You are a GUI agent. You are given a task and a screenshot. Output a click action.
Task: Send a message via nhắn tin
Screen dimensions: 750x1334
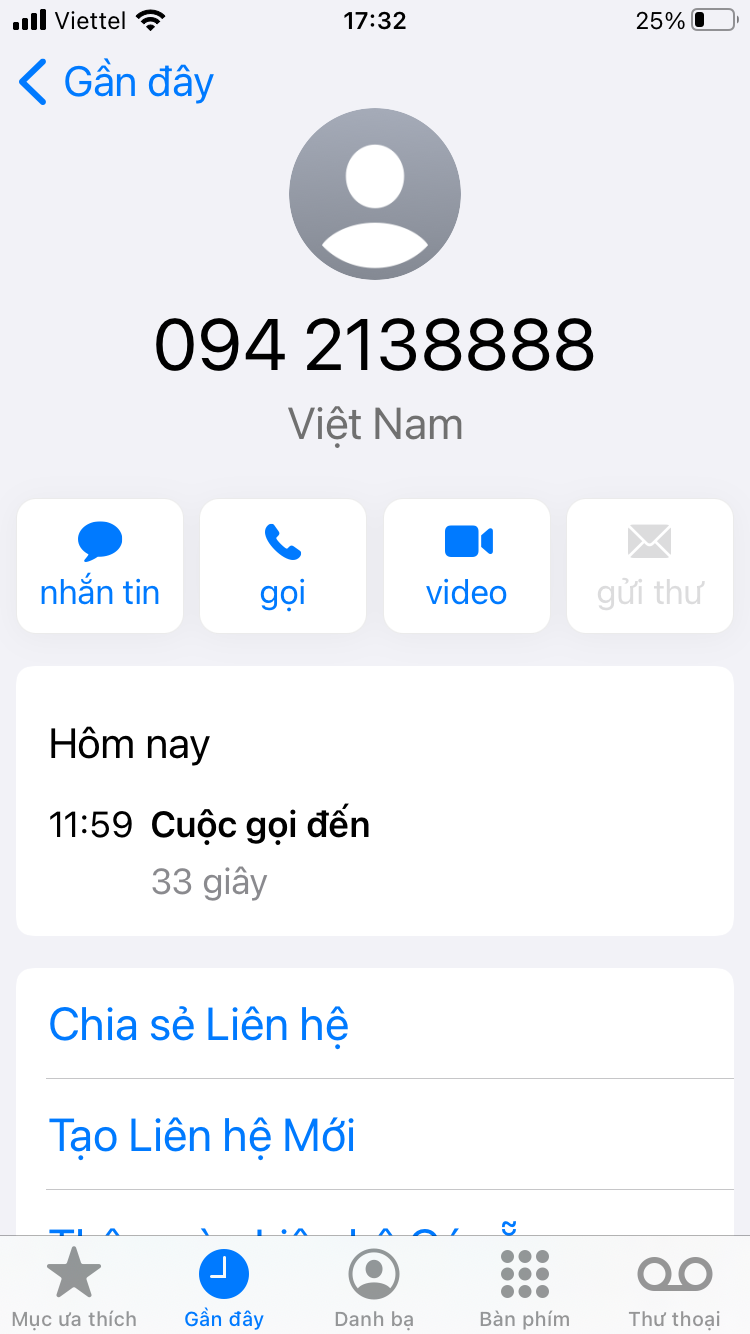click(x=100, y=566)
